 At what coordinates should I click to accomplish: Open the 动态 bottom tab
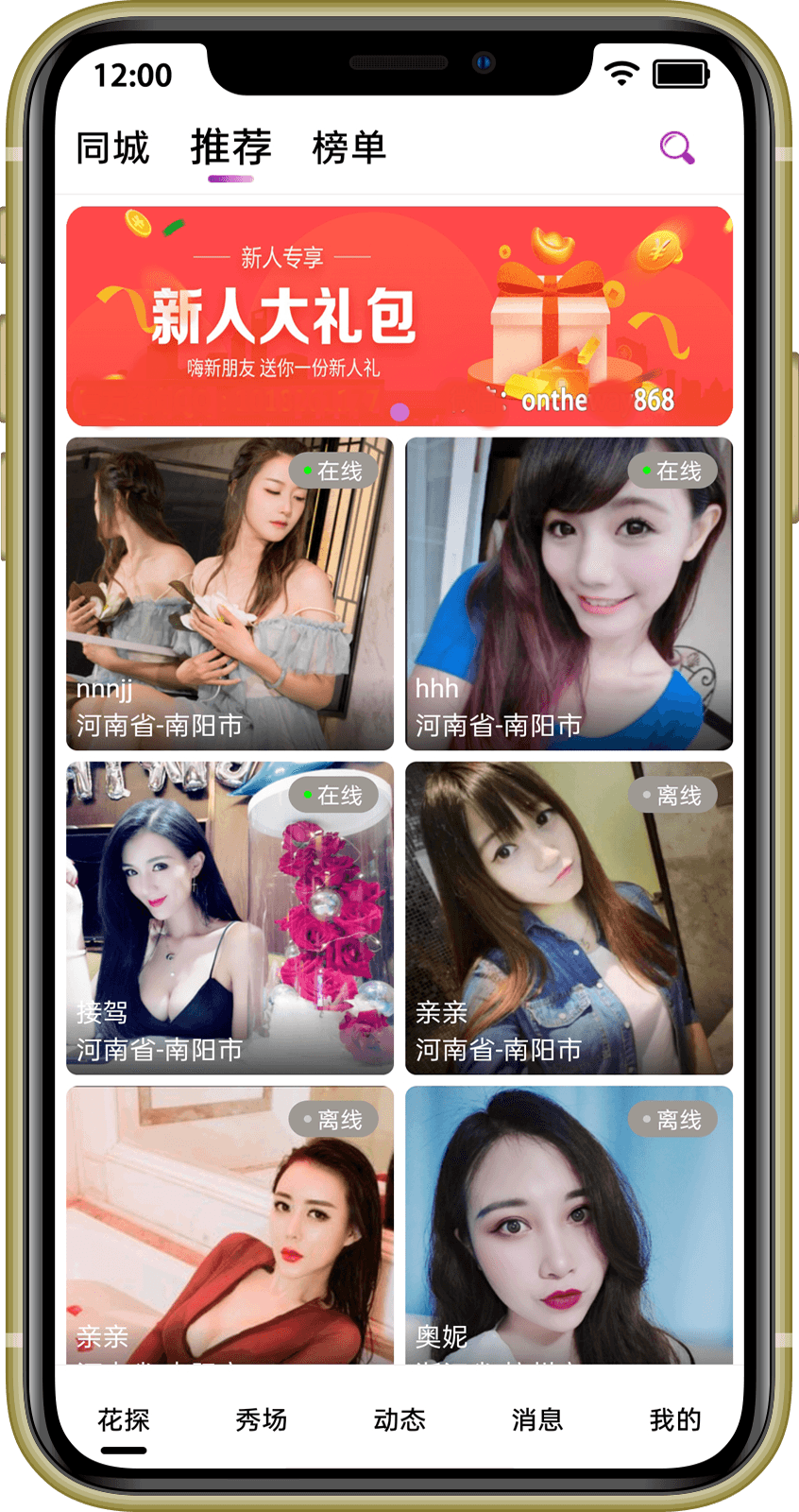[x=399, y=1419]
